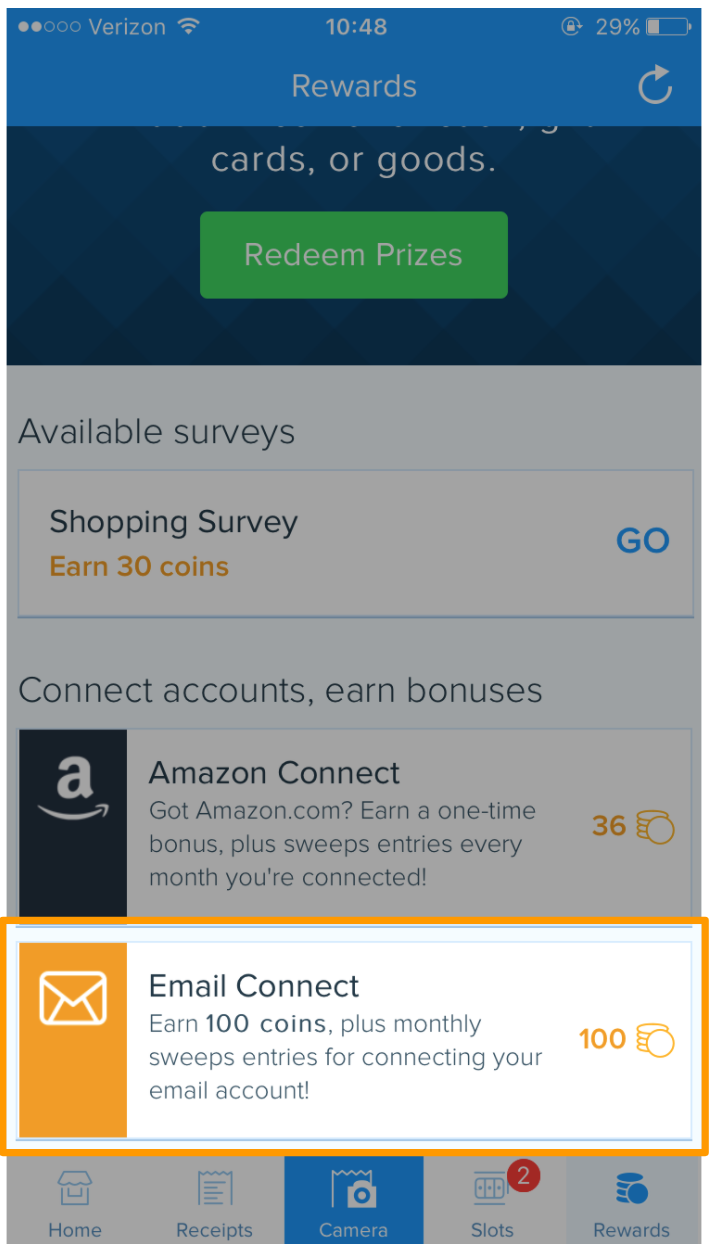Image resolution: width=712 pixels, height=1252 pixels.
Task: Tap the Redeem Prizes button
Action: [353, 254]
